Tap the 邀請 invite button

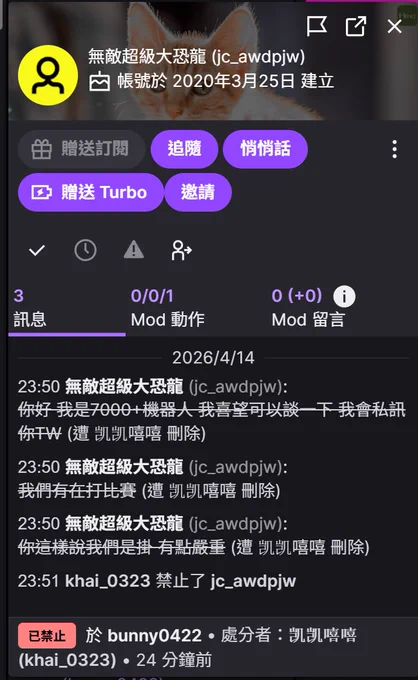coord(198,192)
